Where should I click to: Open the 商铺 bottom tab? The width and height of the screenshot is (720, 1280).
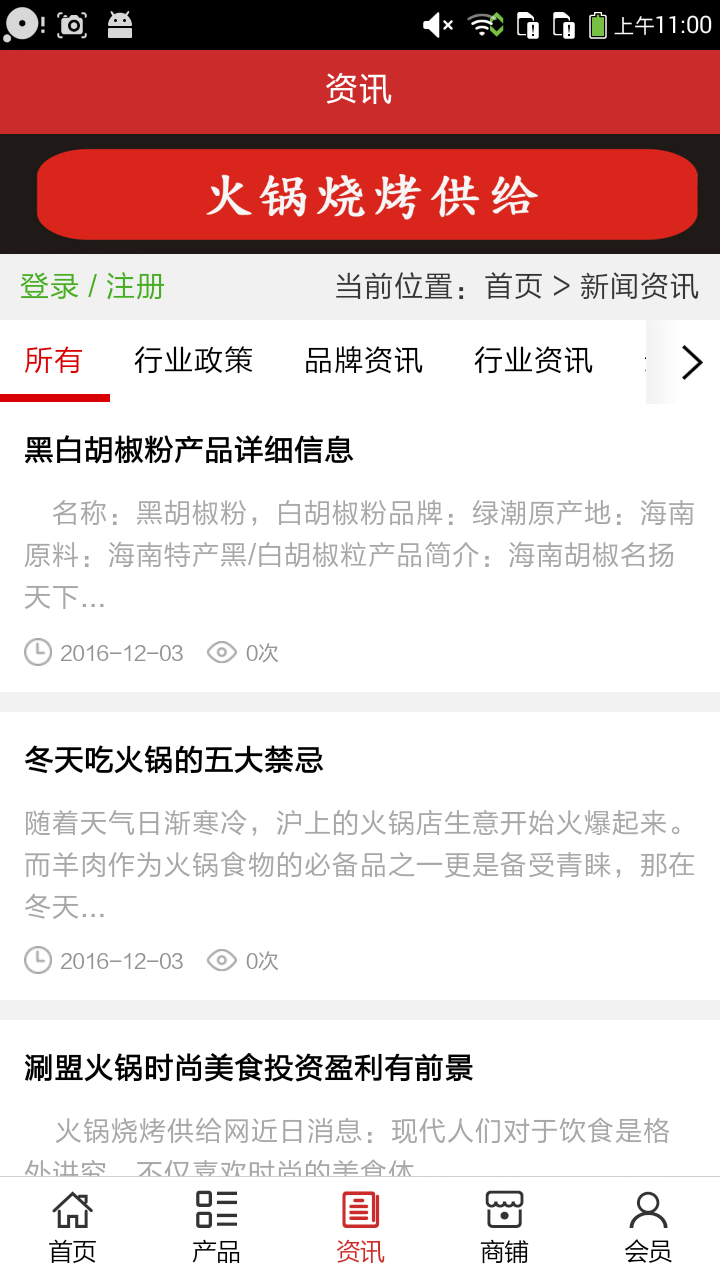504,1228
